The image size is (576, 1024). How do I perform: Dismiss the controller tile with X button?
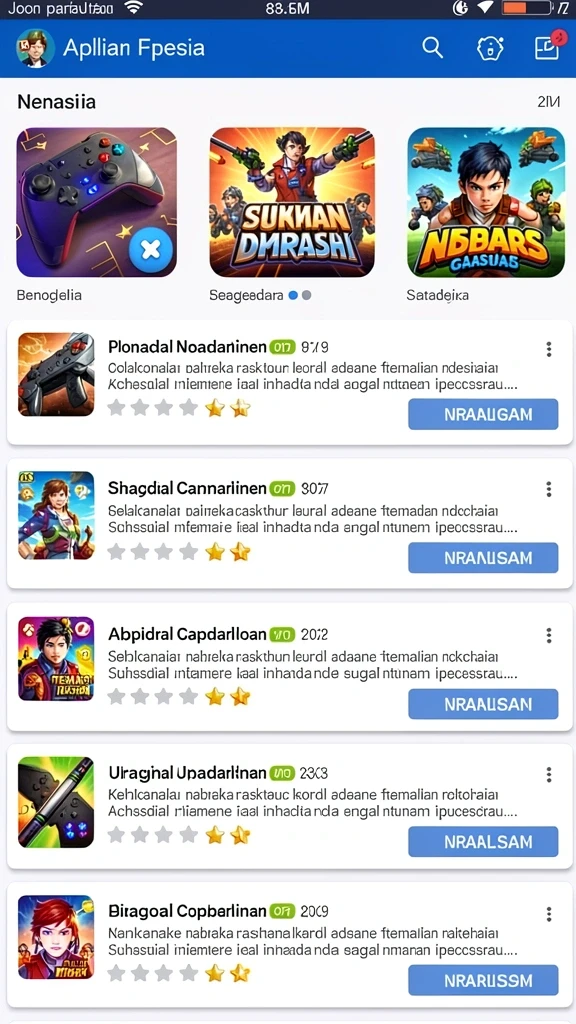[151, 249]
